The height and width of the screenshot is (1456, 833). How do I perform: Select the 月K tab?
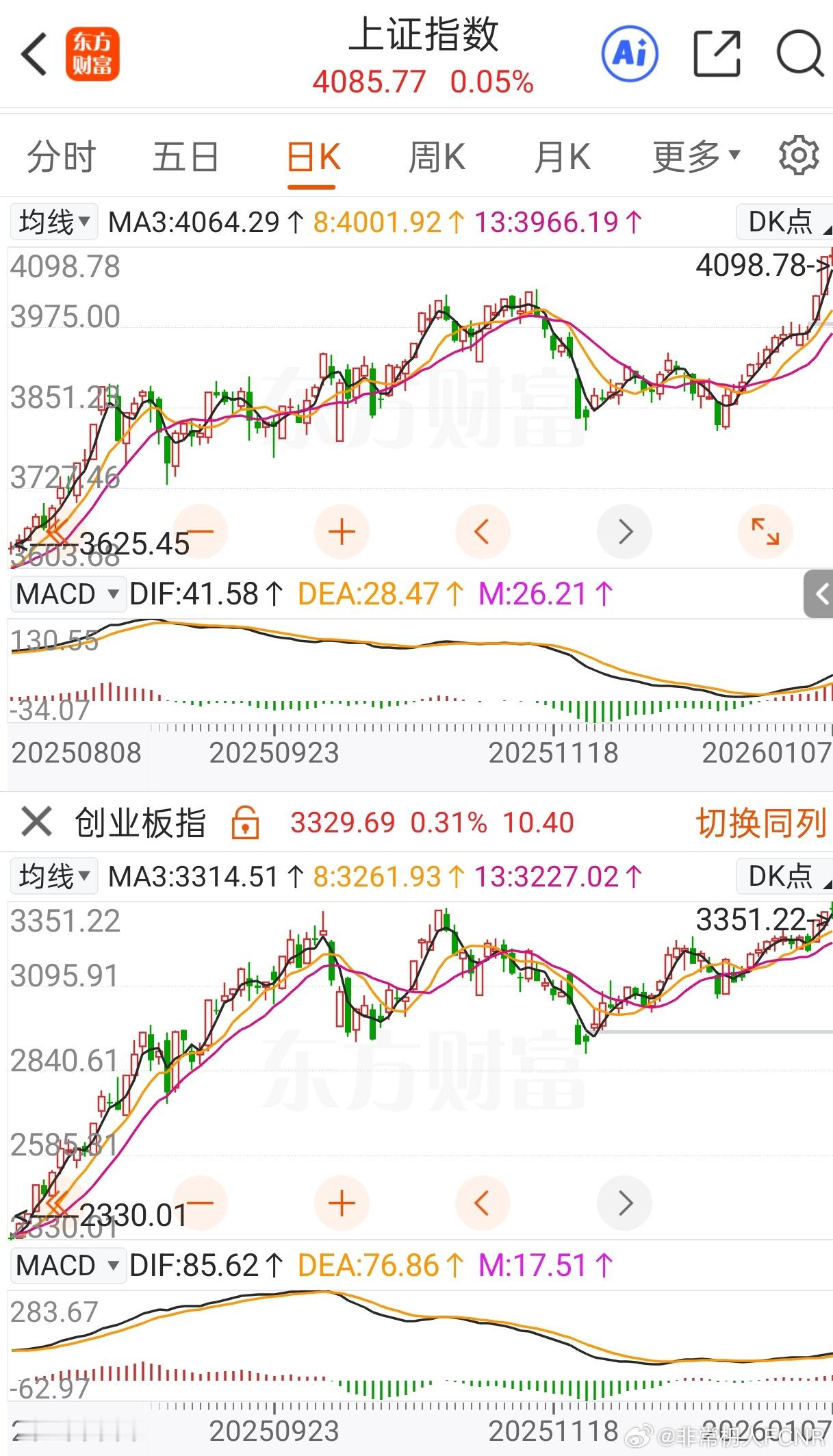[561, 157]
